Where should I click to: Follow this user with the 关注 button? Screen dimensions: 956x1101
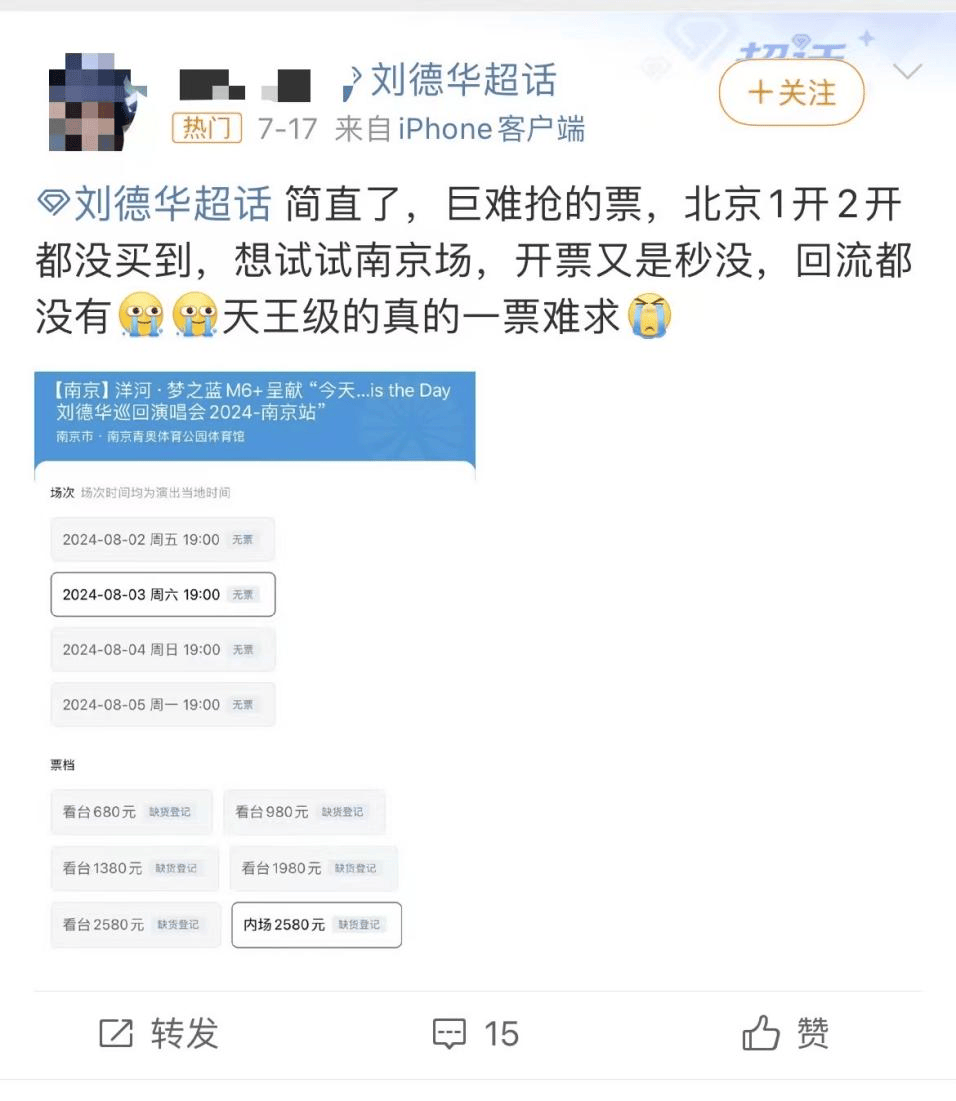[790, 93]
